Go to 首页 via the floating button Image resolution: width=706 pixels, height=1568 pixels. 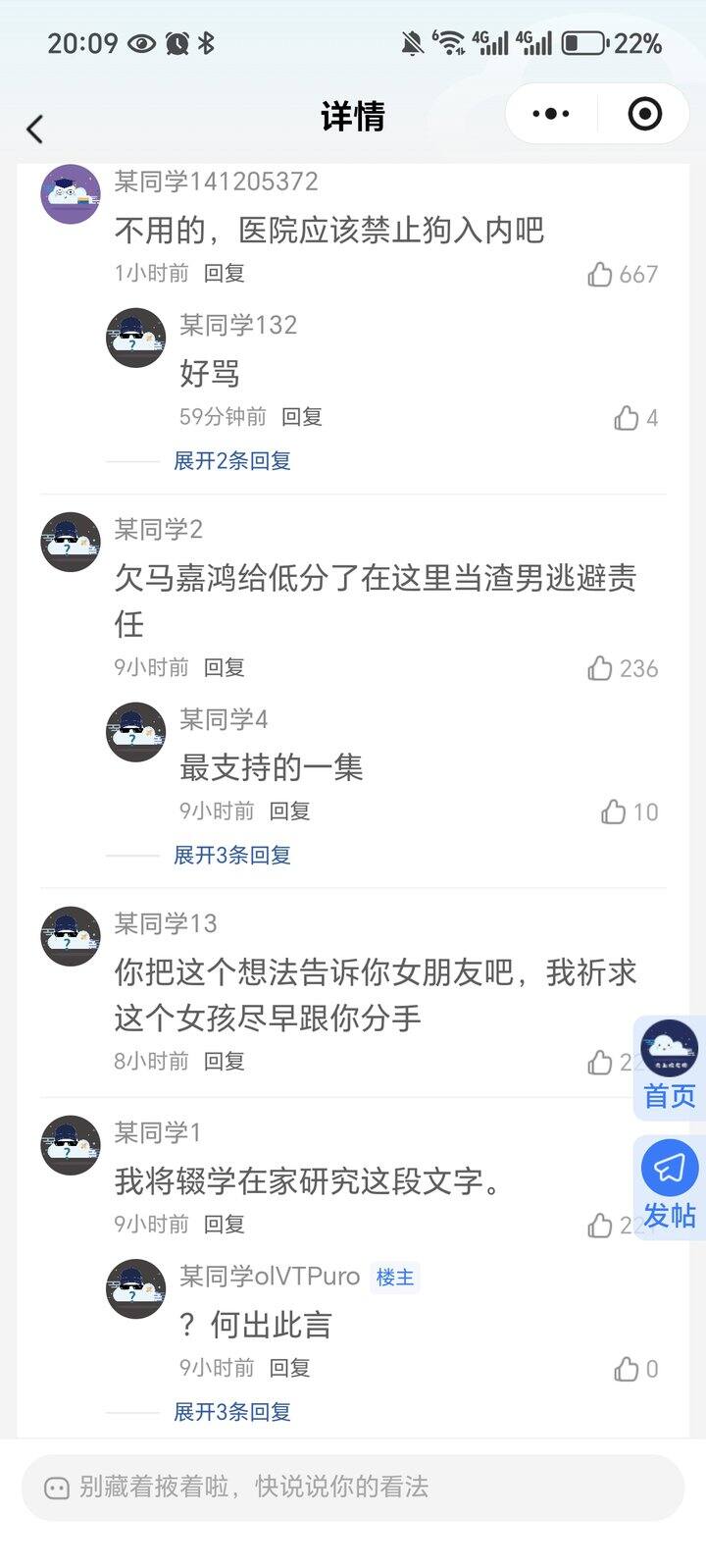[670, 1067]
